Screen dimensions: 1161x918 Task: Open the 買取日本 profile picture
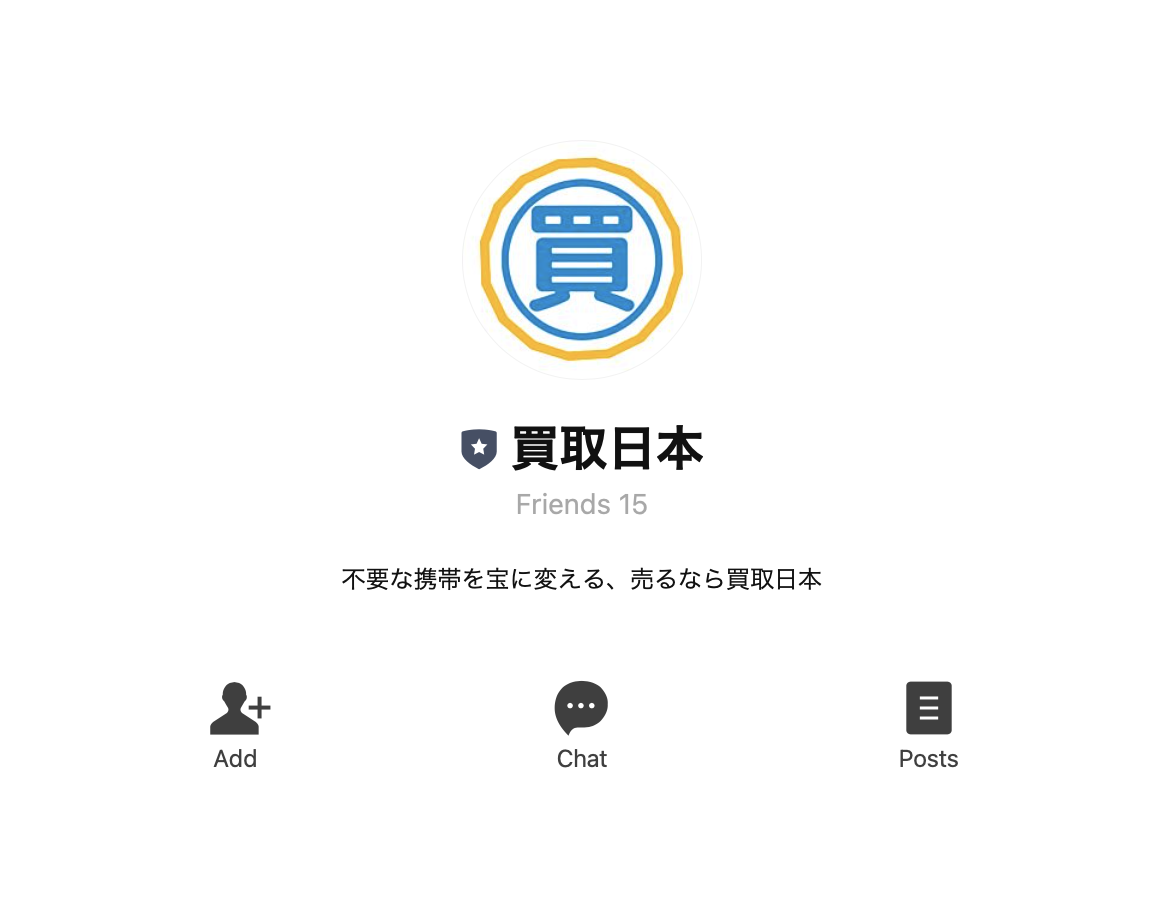coord(581,260)
